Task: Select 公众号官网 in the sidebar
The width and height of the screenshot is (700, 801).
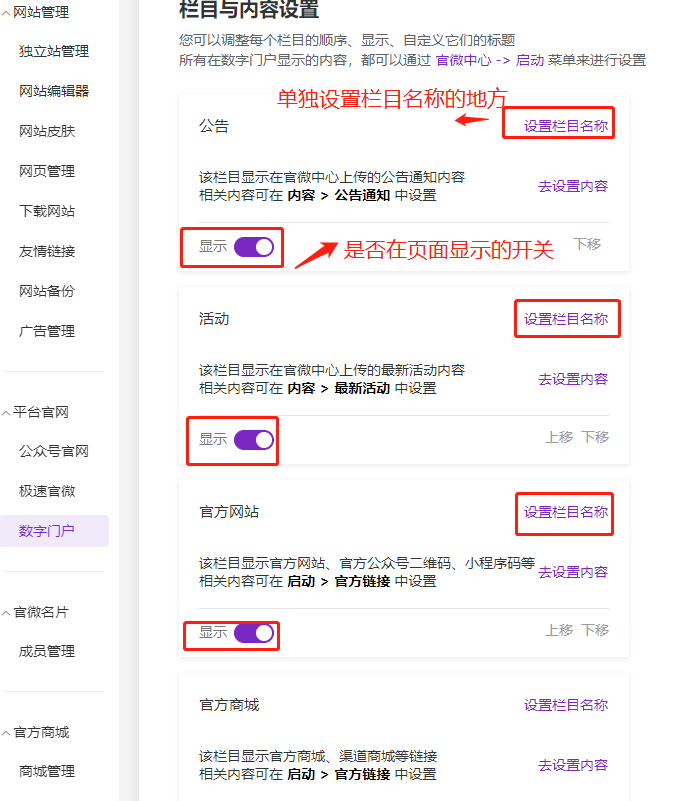Action: click(x=54, y=451)
